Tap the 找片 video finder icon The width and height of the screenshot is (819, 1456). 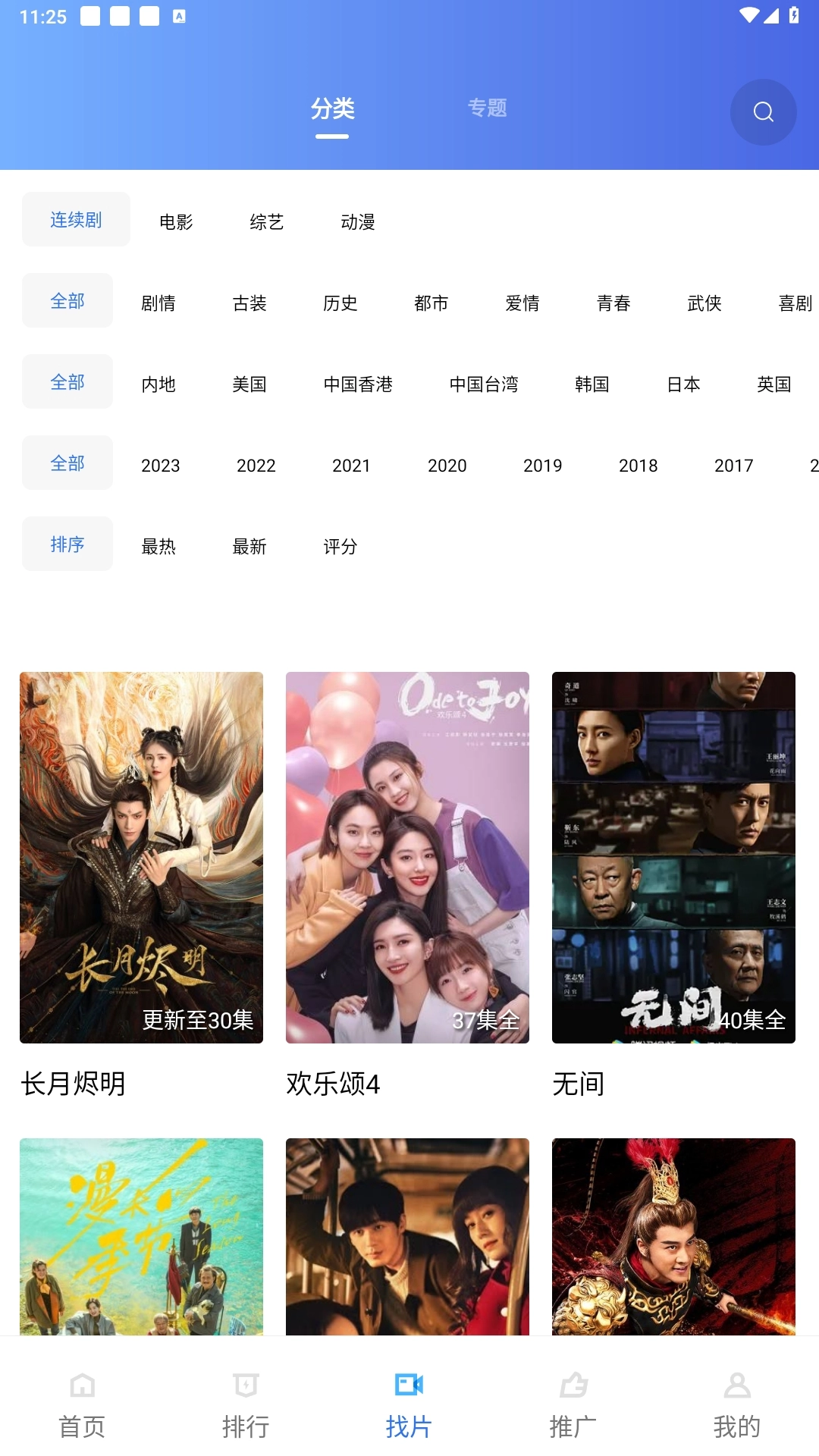point(409,1400)
